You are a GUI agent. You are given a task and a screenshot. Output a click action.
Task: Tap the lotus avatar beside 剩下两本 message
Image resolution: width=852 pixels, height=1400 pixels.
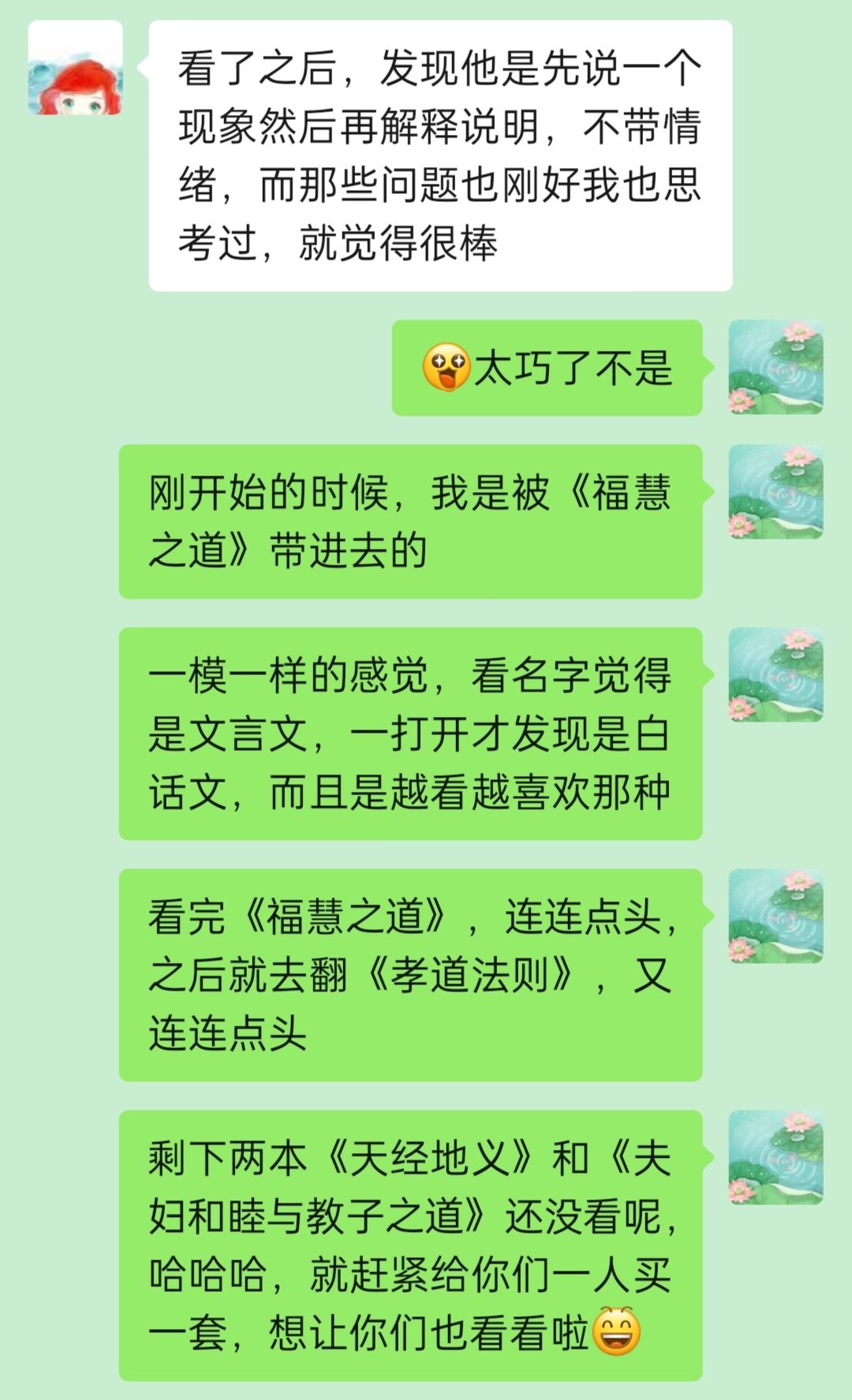point(775,1157)
